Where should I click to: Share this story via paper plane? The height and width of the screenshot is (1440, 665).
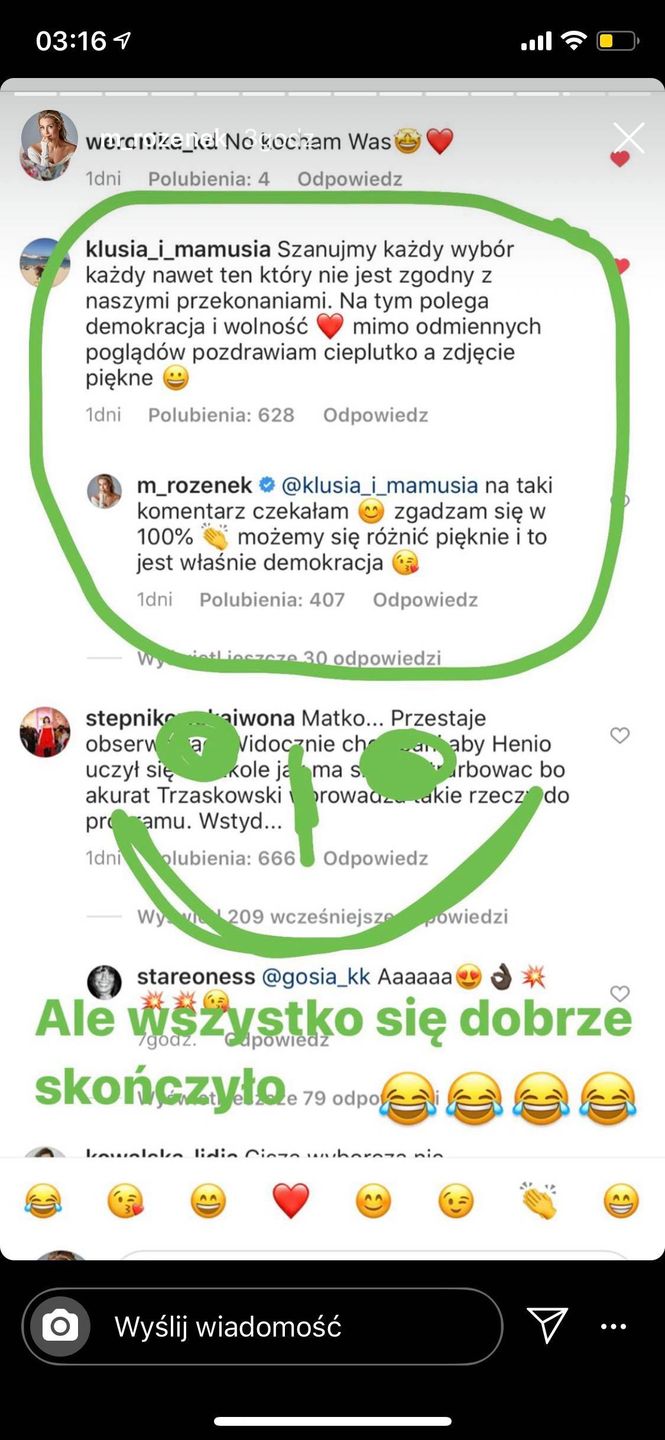(x=547, y=1326)
